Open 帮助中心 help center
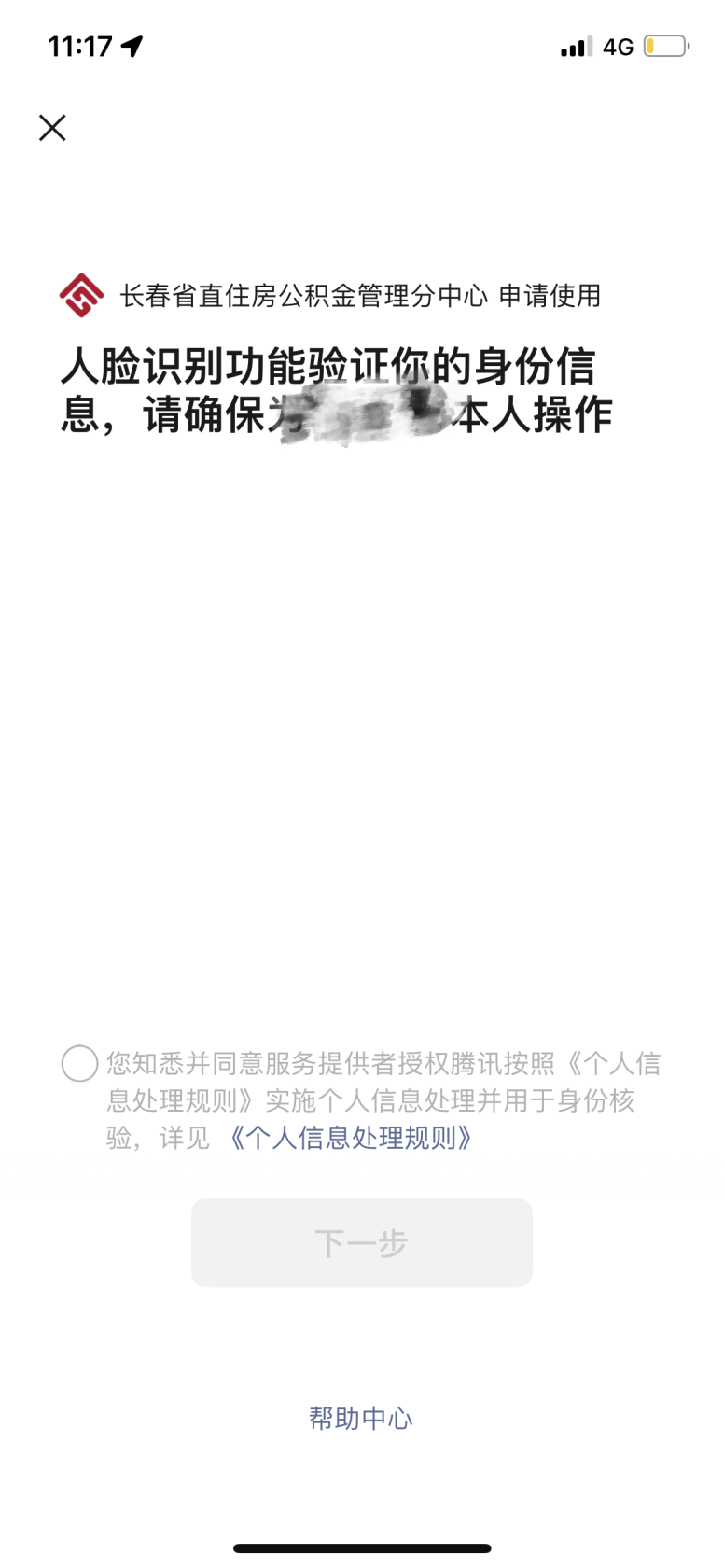 tap(361, 1419)
